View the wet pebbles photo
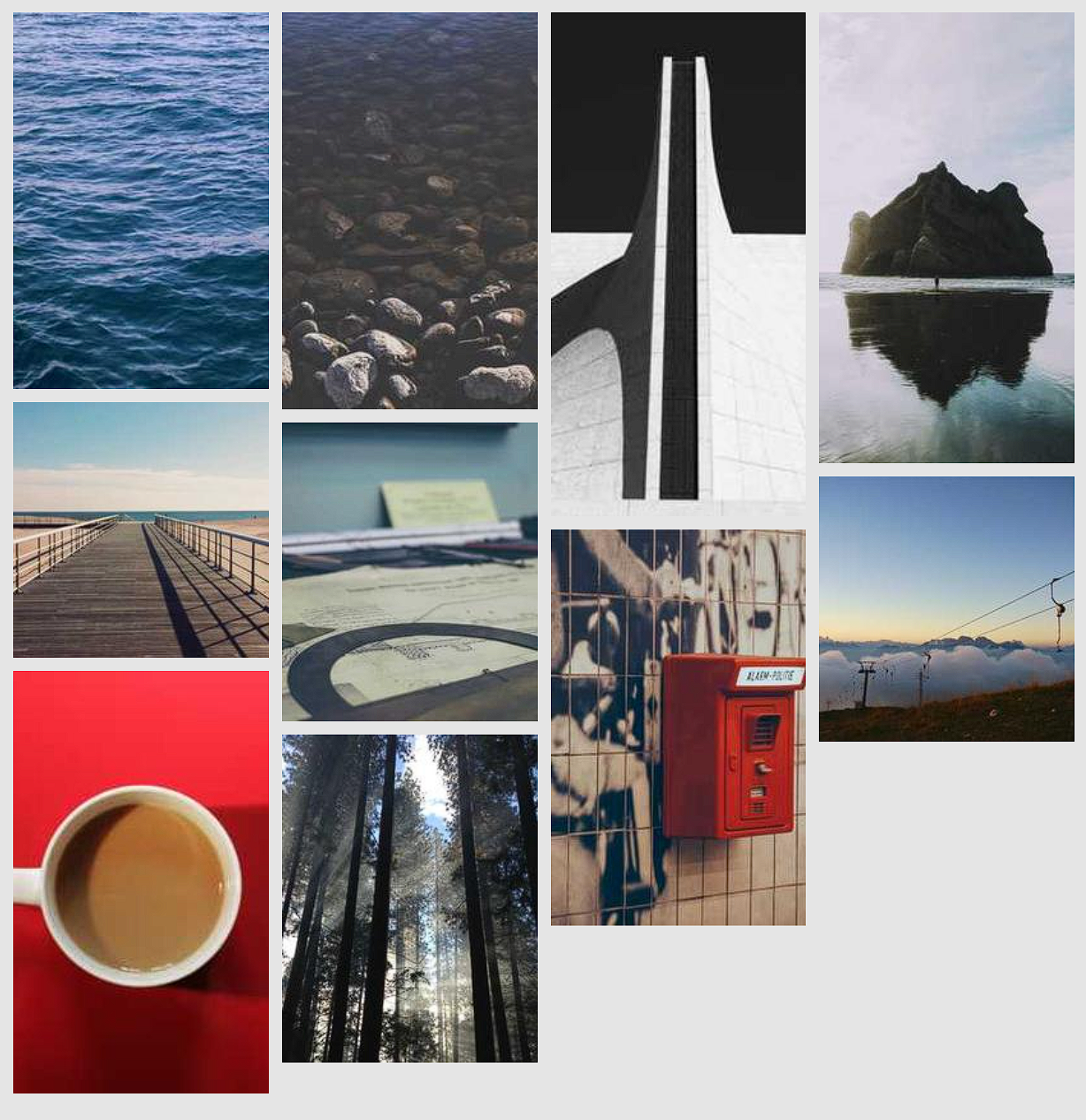This screenshot has height=1120, width=1086. [409, 210]
